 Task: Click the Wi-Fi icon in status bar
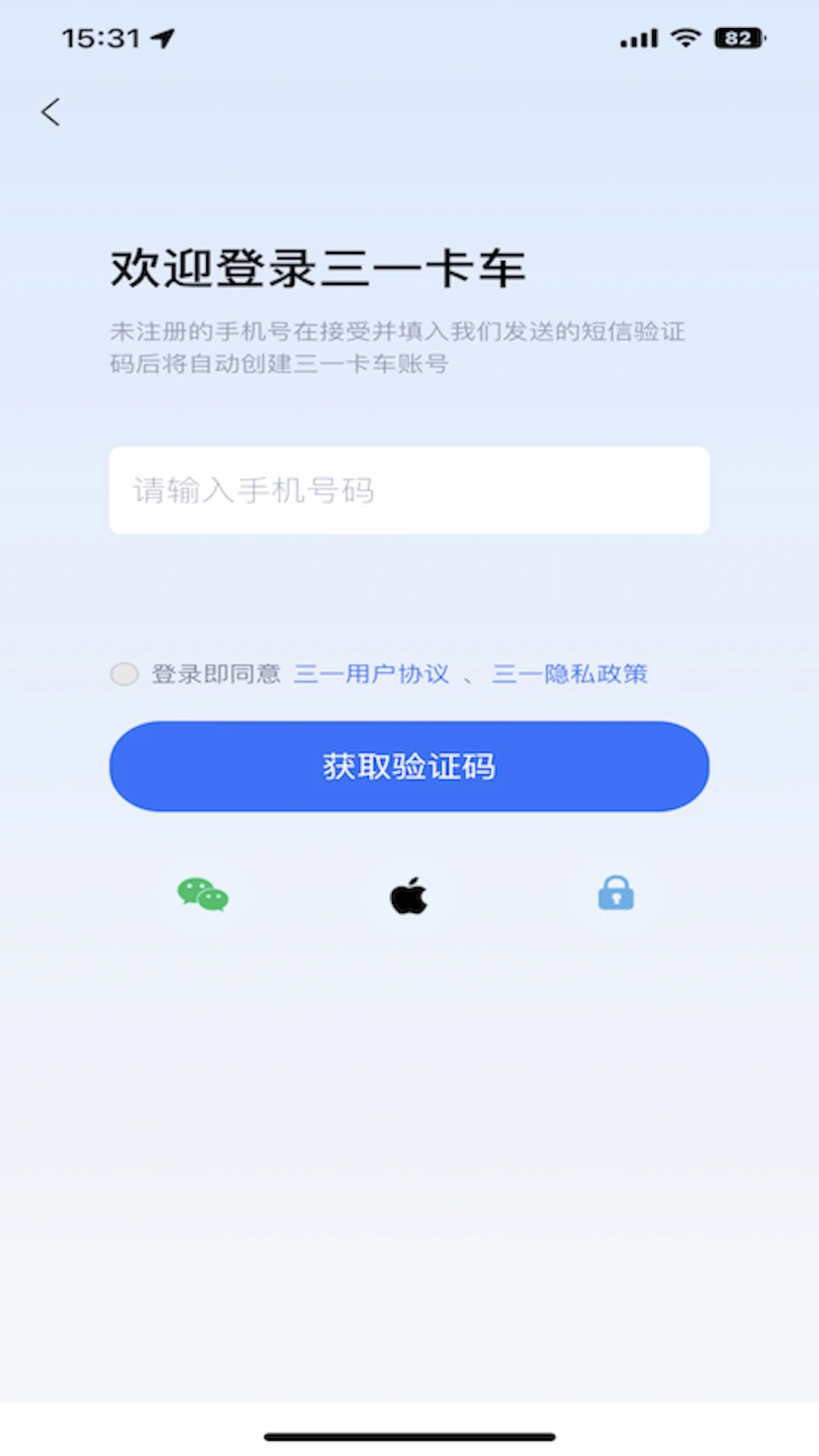(687, 37)
